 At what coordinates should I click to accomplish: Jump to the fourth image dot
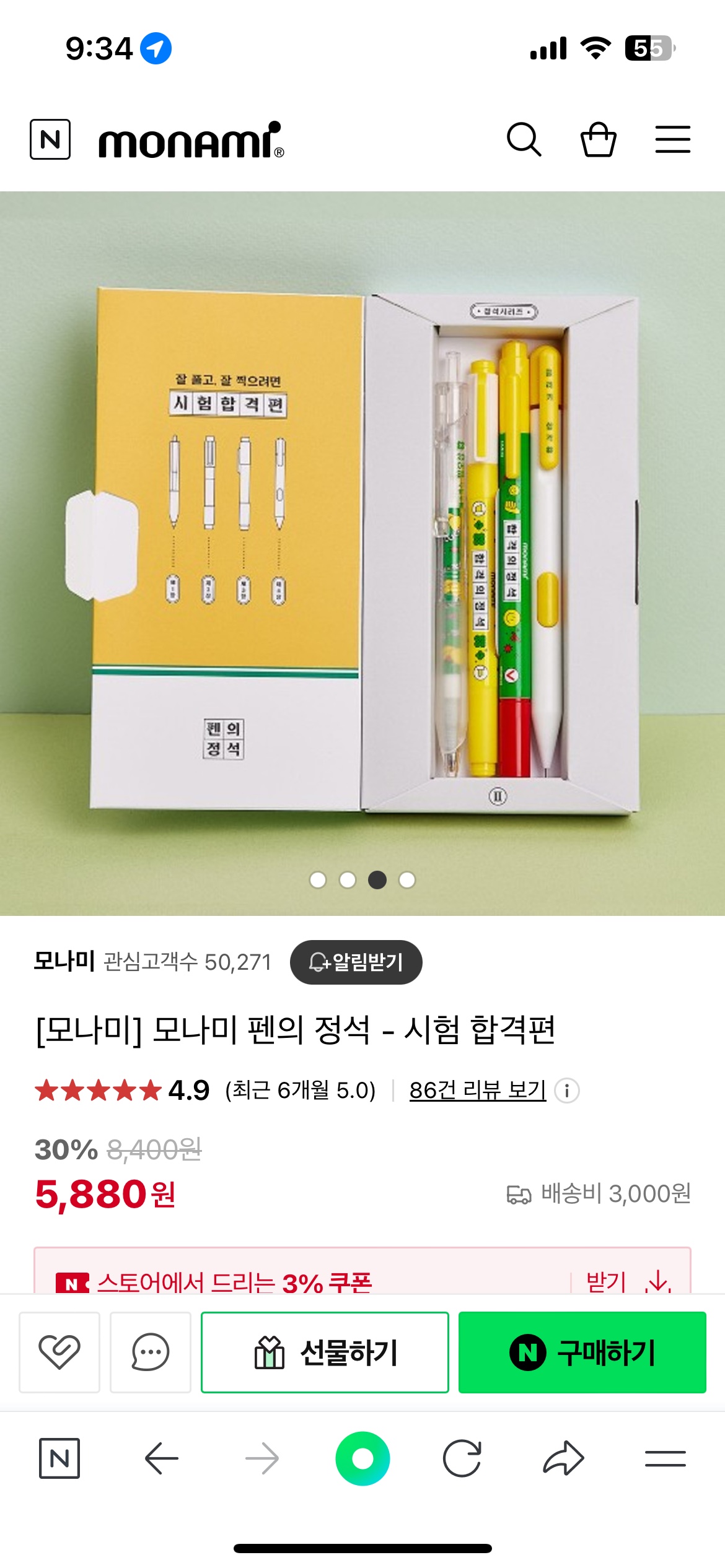tap(407, 880)
